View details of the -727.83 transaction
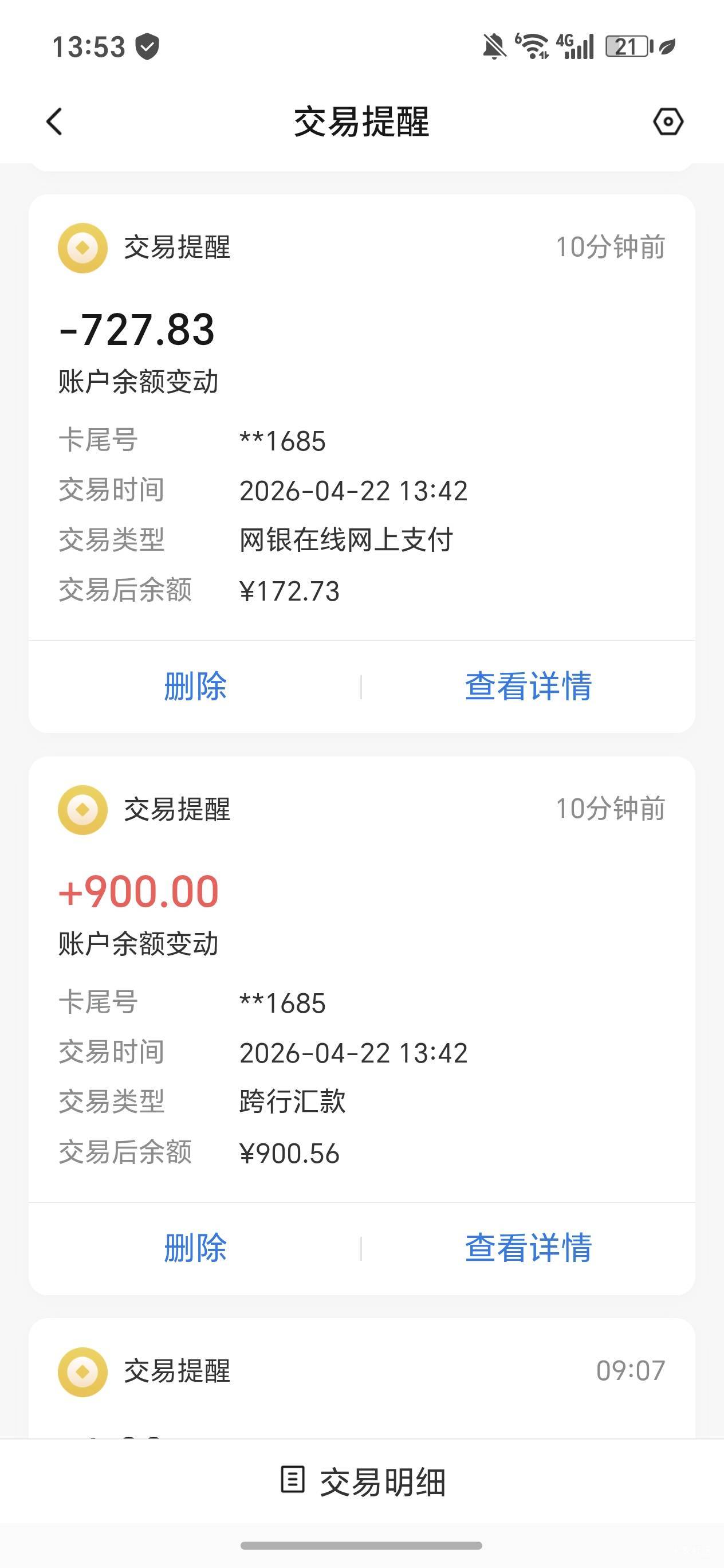The width and height of the screenshot is (724, 1568). [x=528, y=686]
